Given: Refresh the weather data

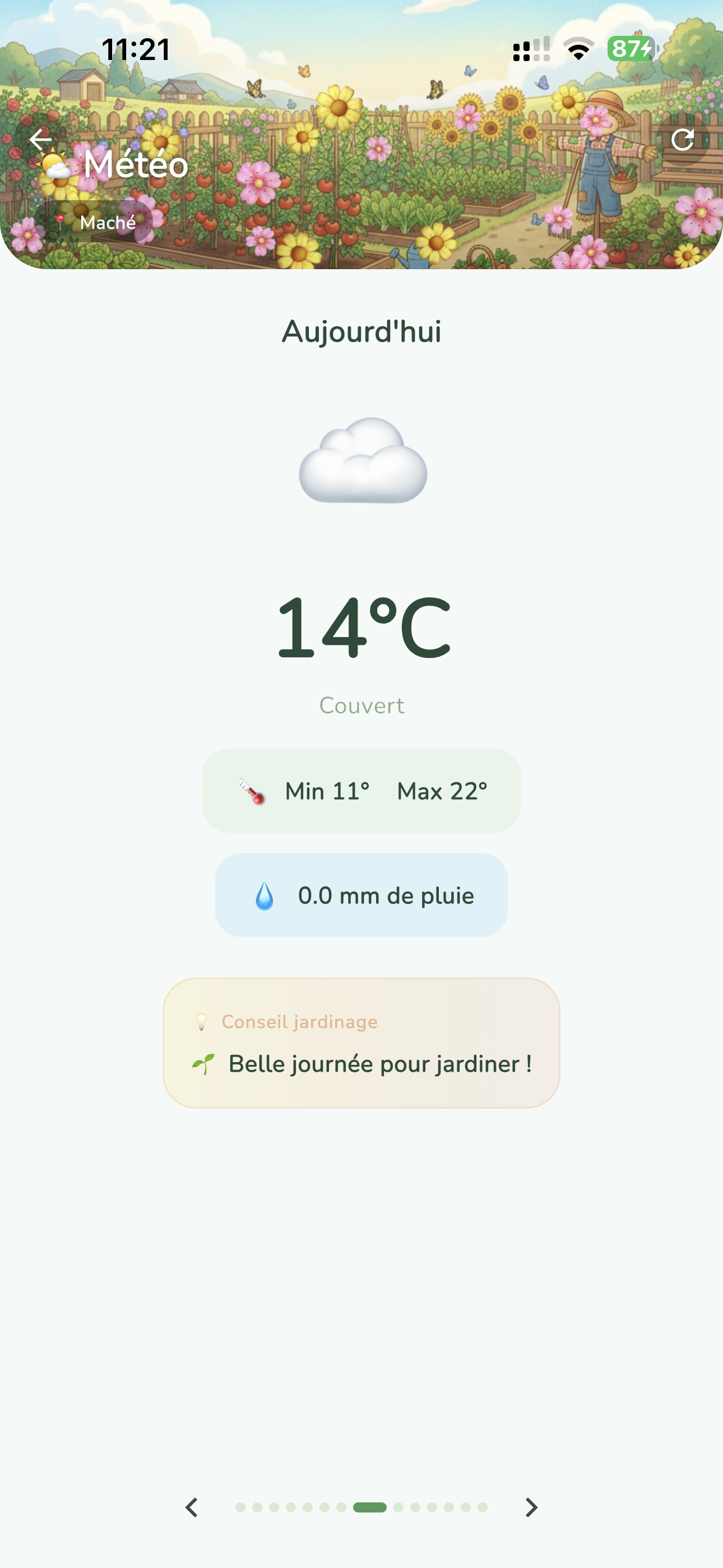Looking at the screenshot, I should pos(684,140).
